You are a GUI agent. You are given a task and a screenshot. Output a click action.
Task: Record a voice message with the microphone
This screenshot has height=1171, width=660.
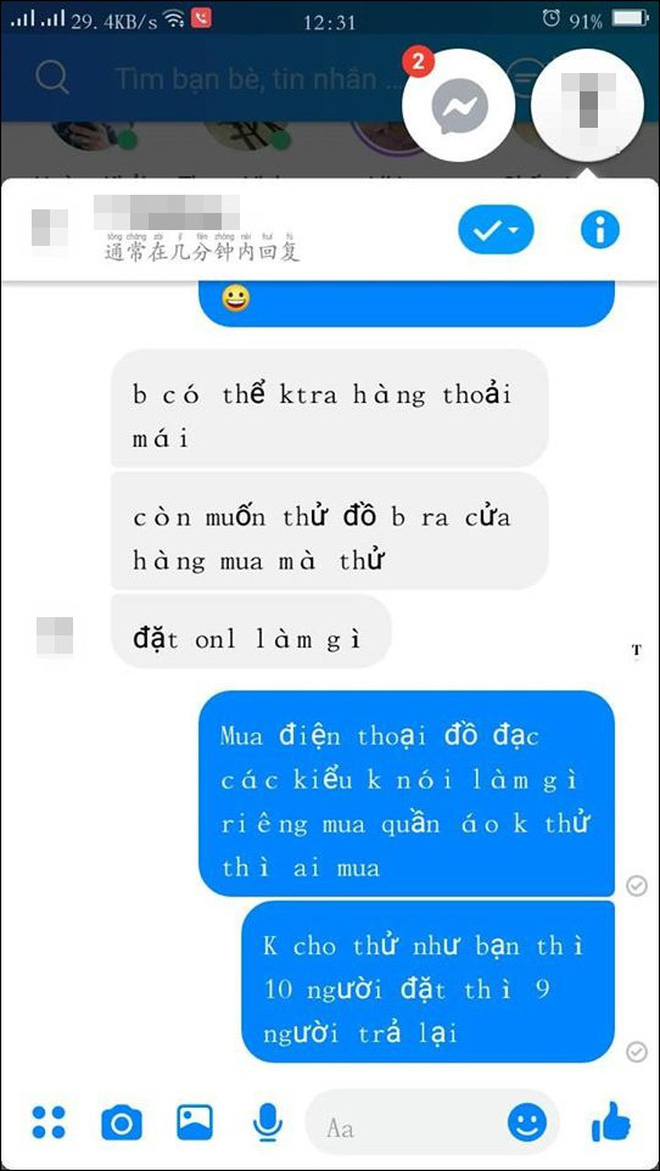pyautogui.click(x=266, y=1123)
